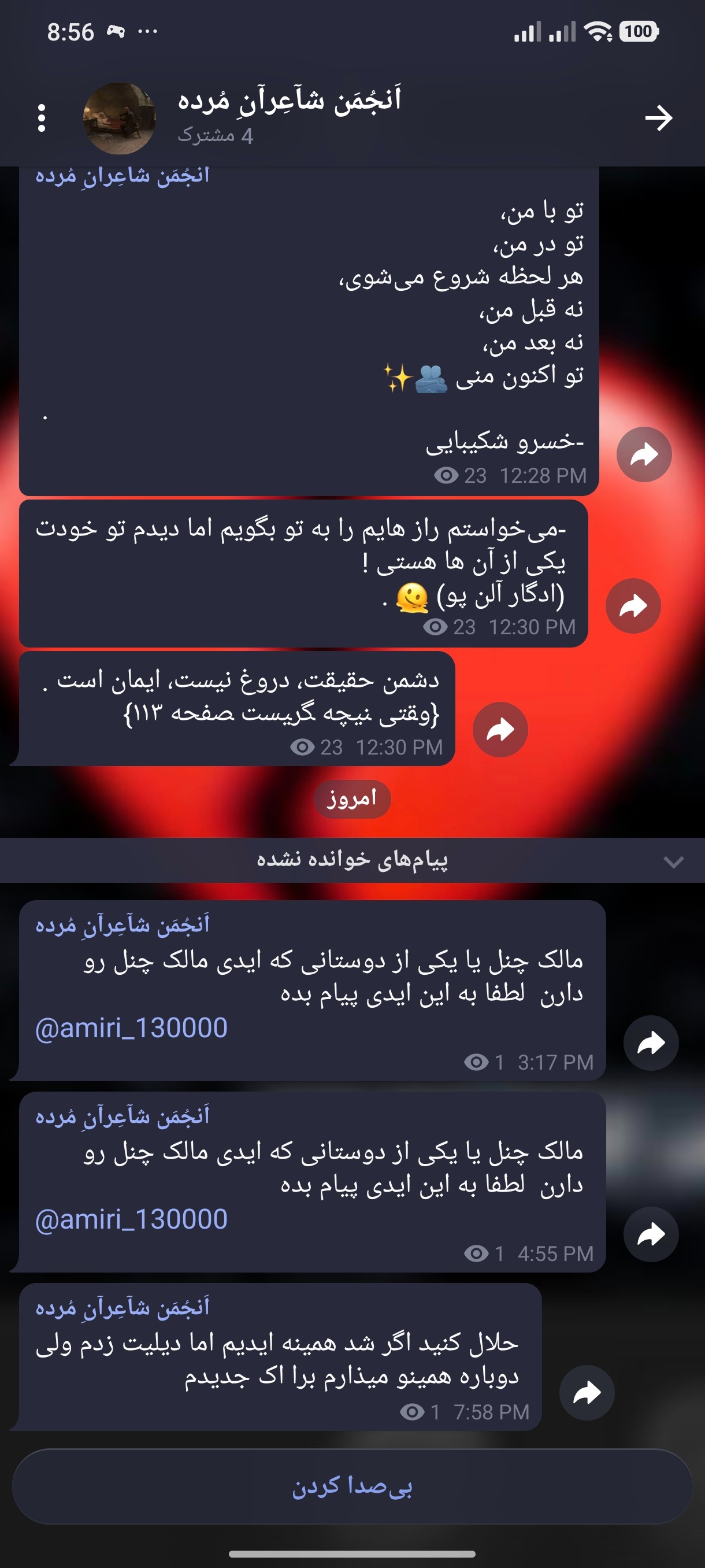Viewport: 705px width, 1568px height.
Task: Open channel info via title انجمن شاعران مرده
Action: 290,100
